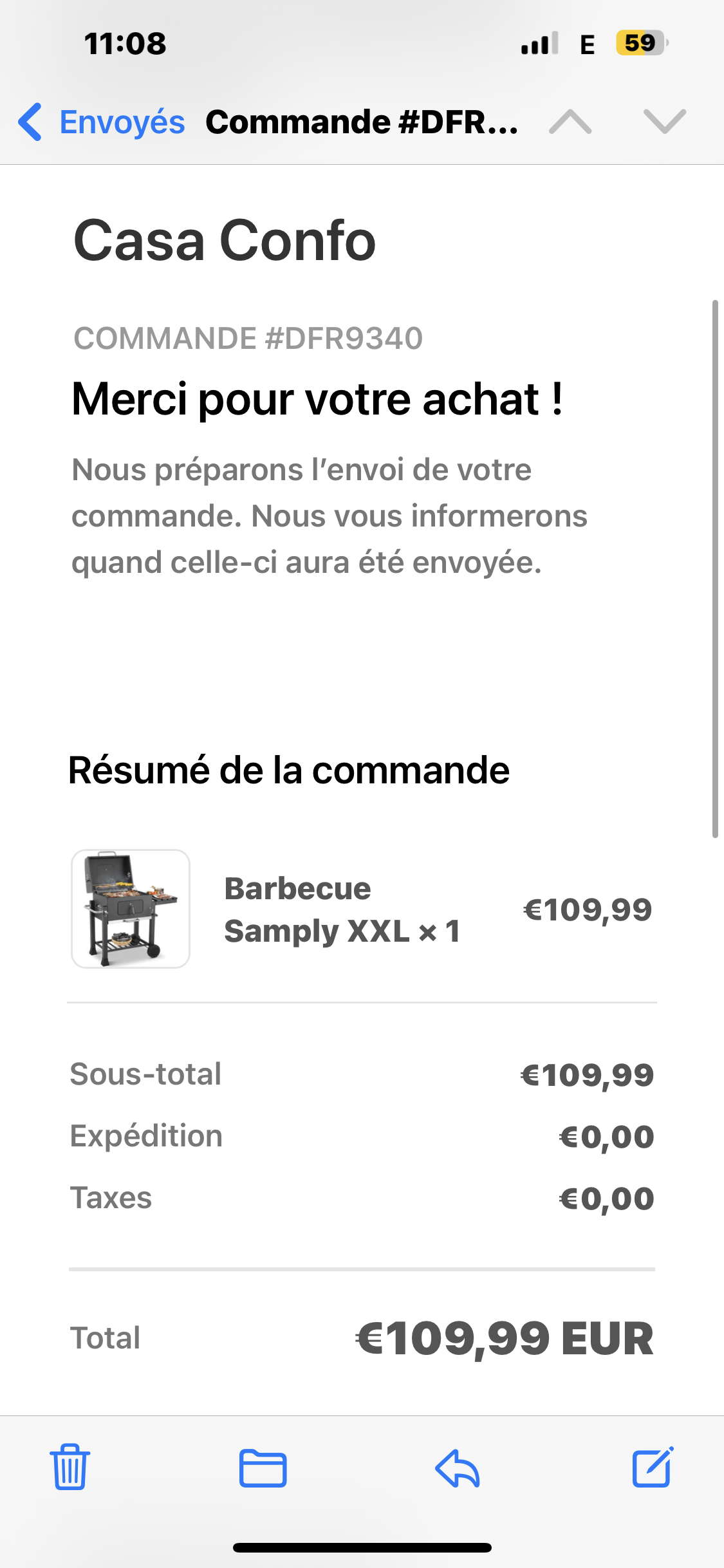Go back to the Envoyés mailbox
The width and height of the screenshot is (724, 1568).
click(101, 122)
